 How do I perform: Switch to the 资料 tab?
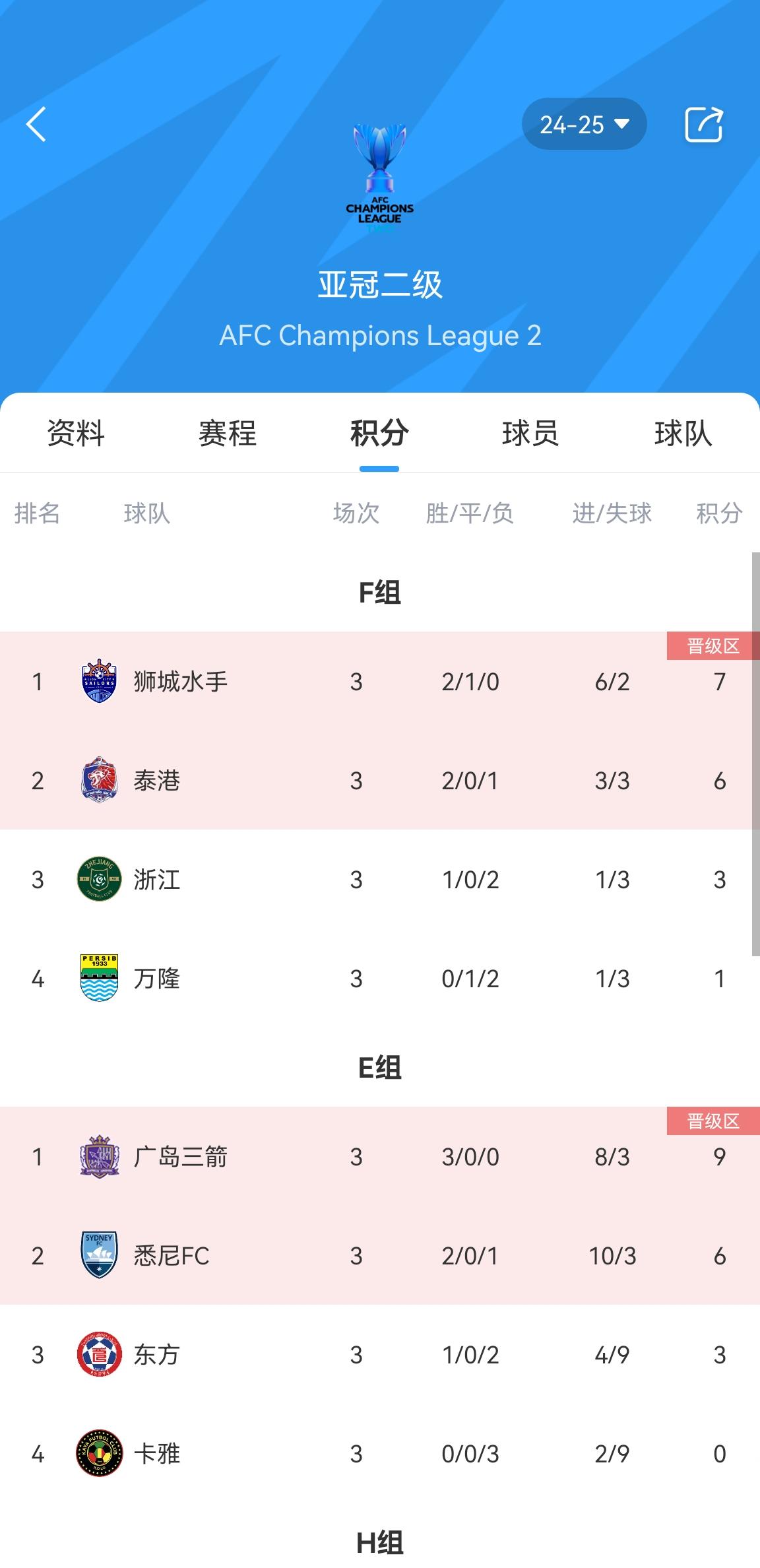76,434
